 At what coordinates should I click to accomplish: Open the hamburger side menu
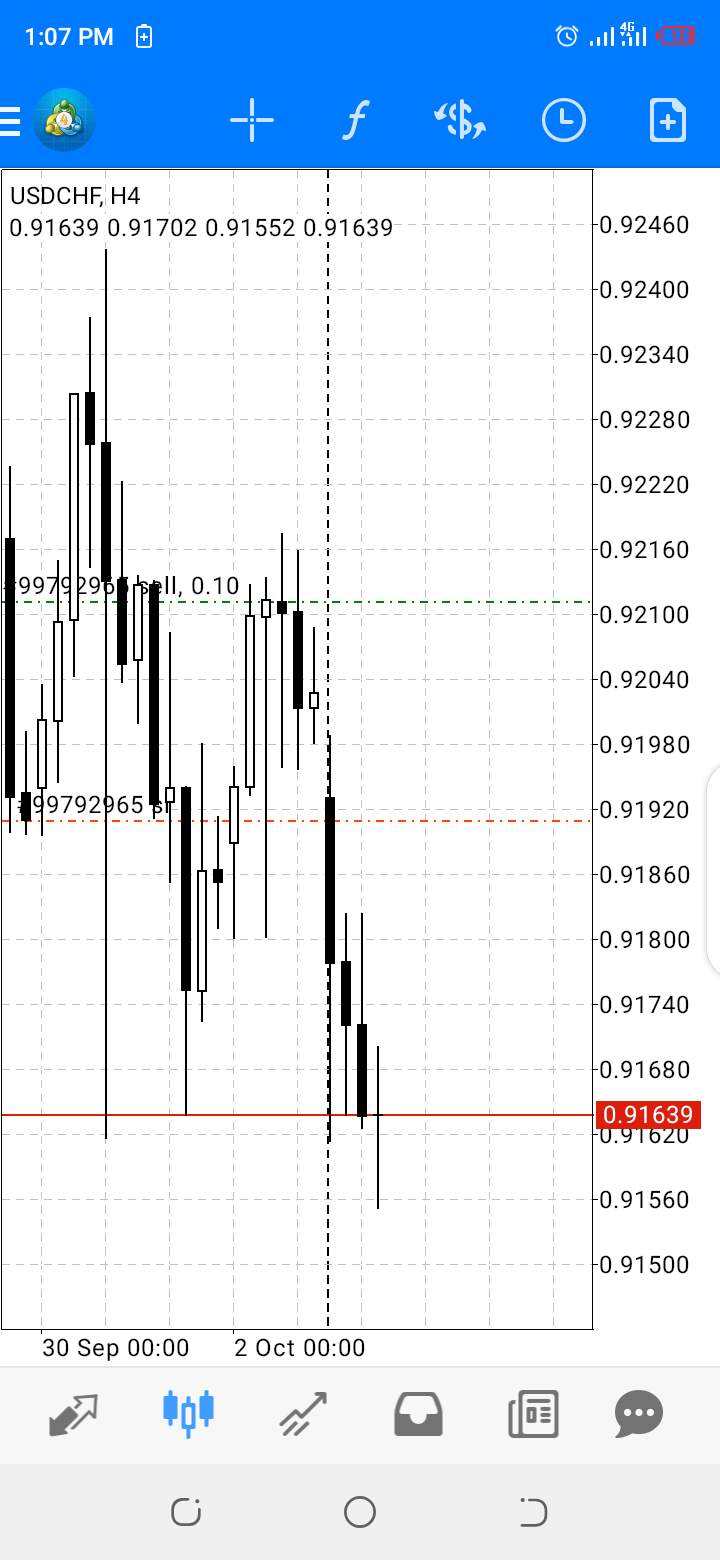[10, 121]
